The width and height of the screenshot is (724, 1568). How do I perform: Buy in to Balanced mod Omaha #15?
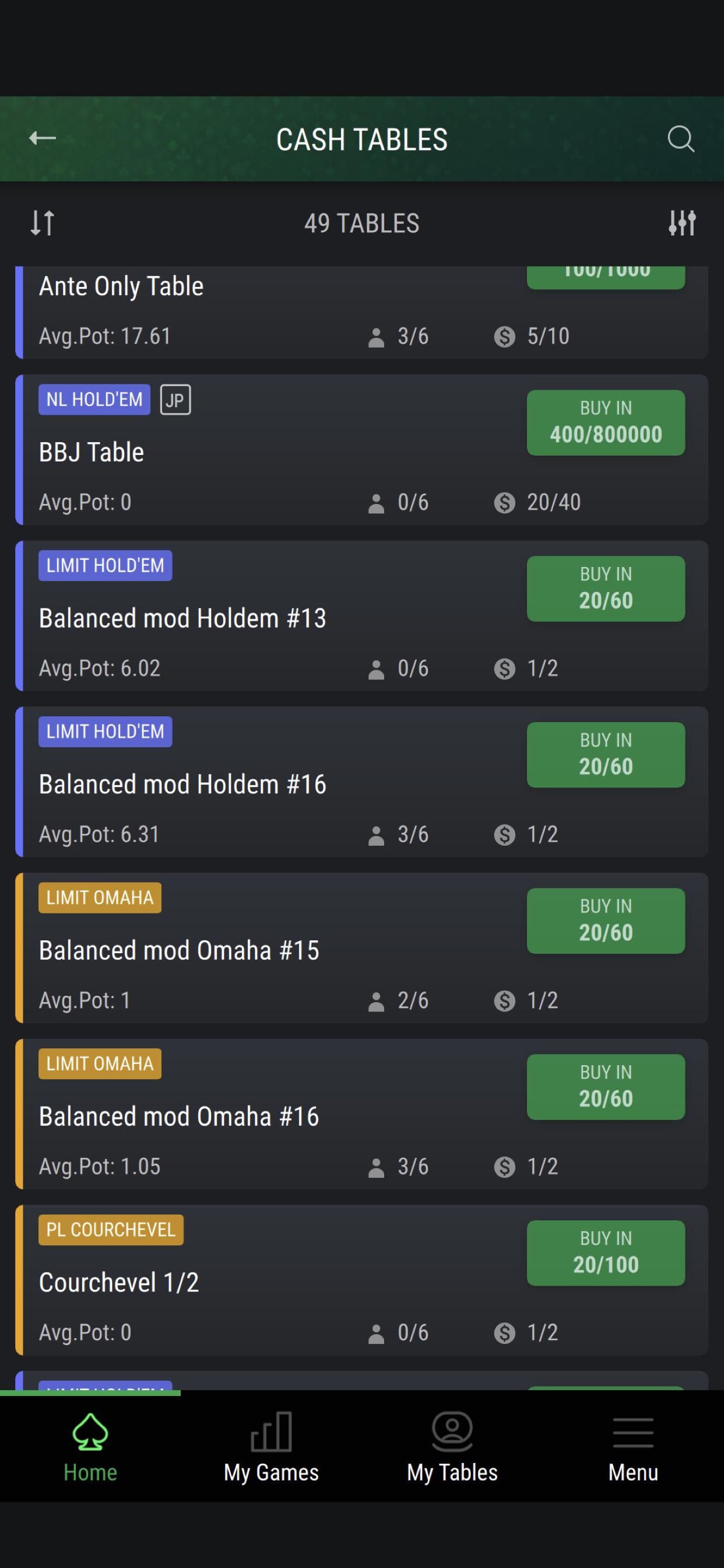pos(605,921)
